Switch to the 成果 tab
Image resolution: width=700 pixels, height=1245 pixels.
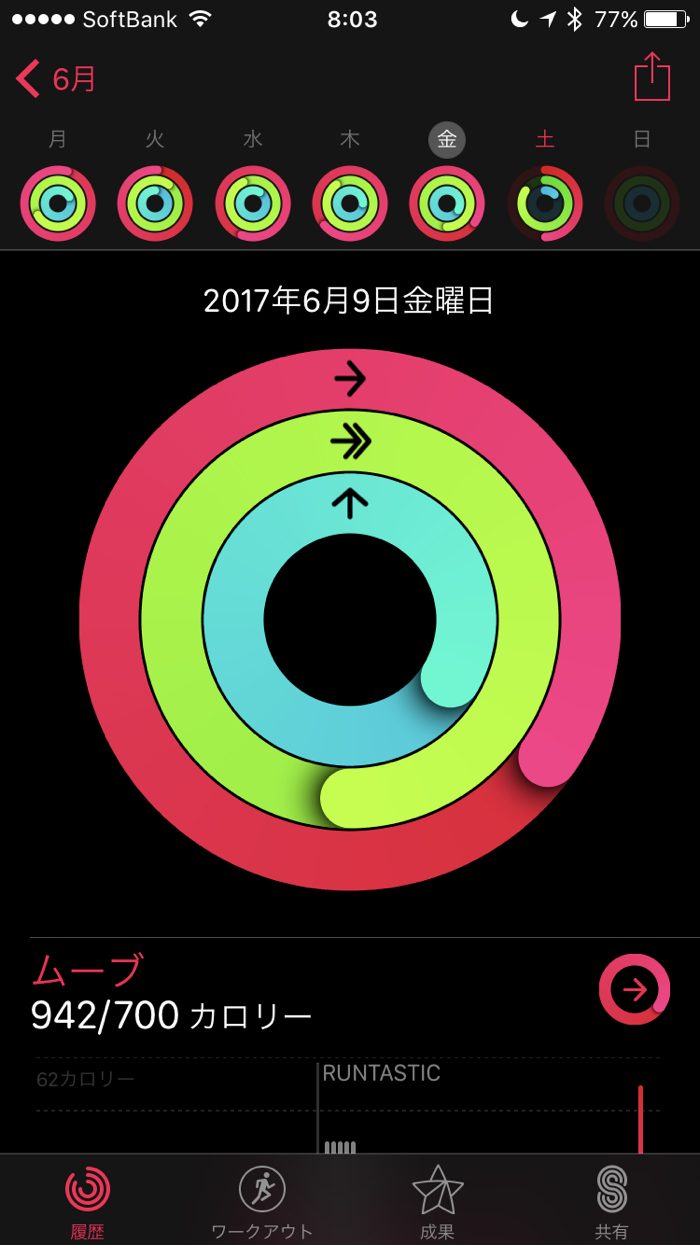437,1198
